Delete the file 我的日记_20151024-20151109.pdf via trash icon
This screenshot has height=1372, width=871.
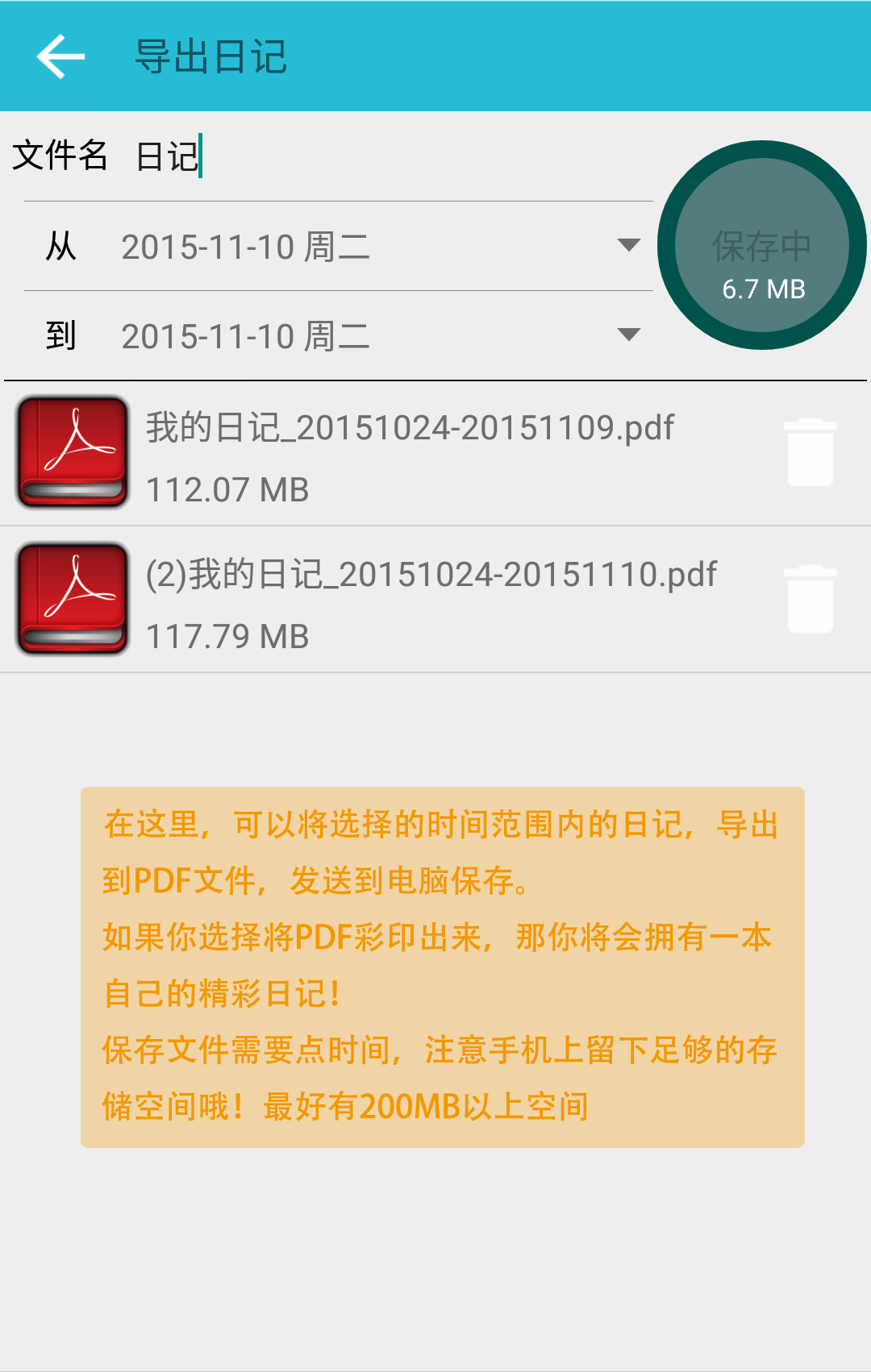pyautogui.click(x=811, y=451)
